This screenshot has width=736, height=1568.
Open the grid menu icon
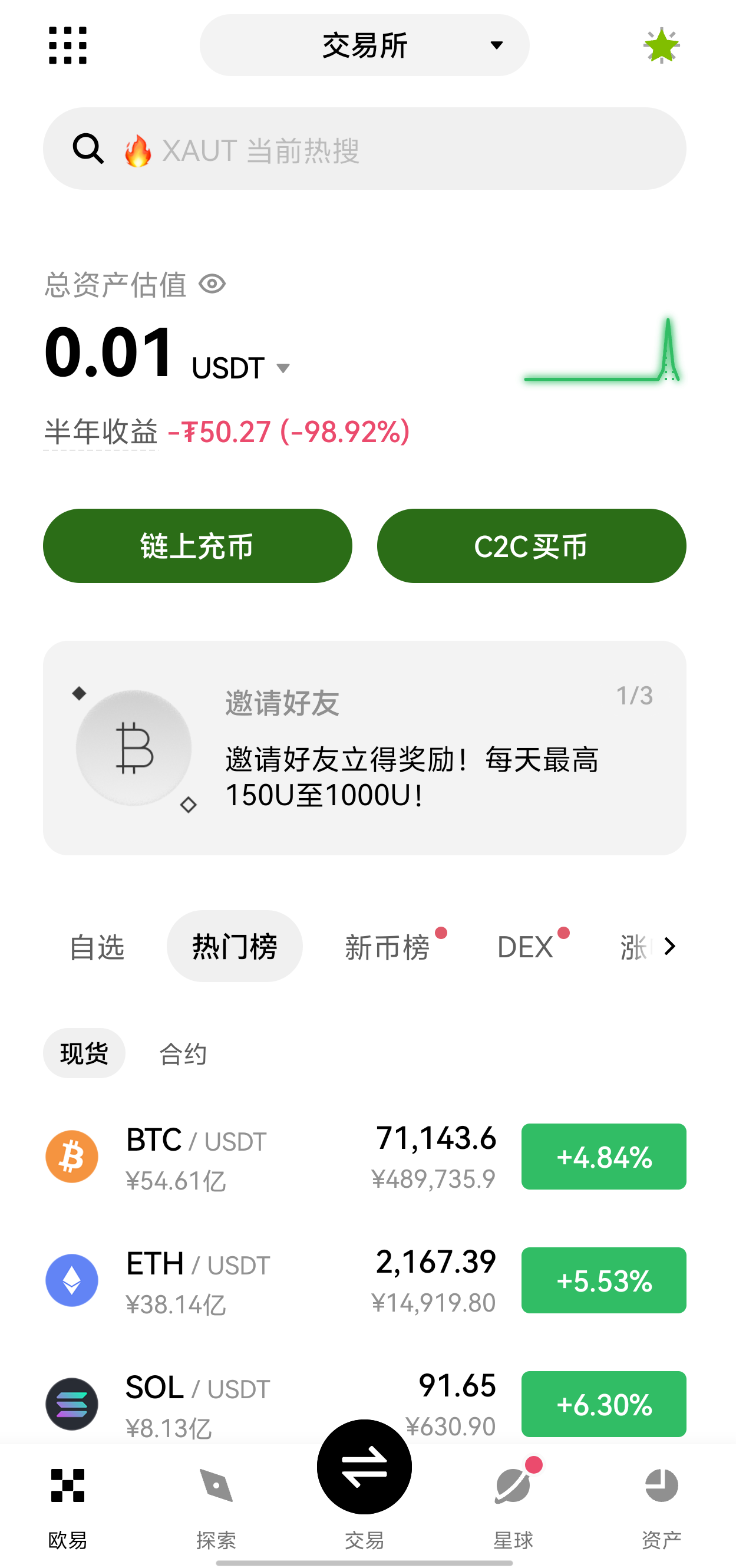(68, 45)
